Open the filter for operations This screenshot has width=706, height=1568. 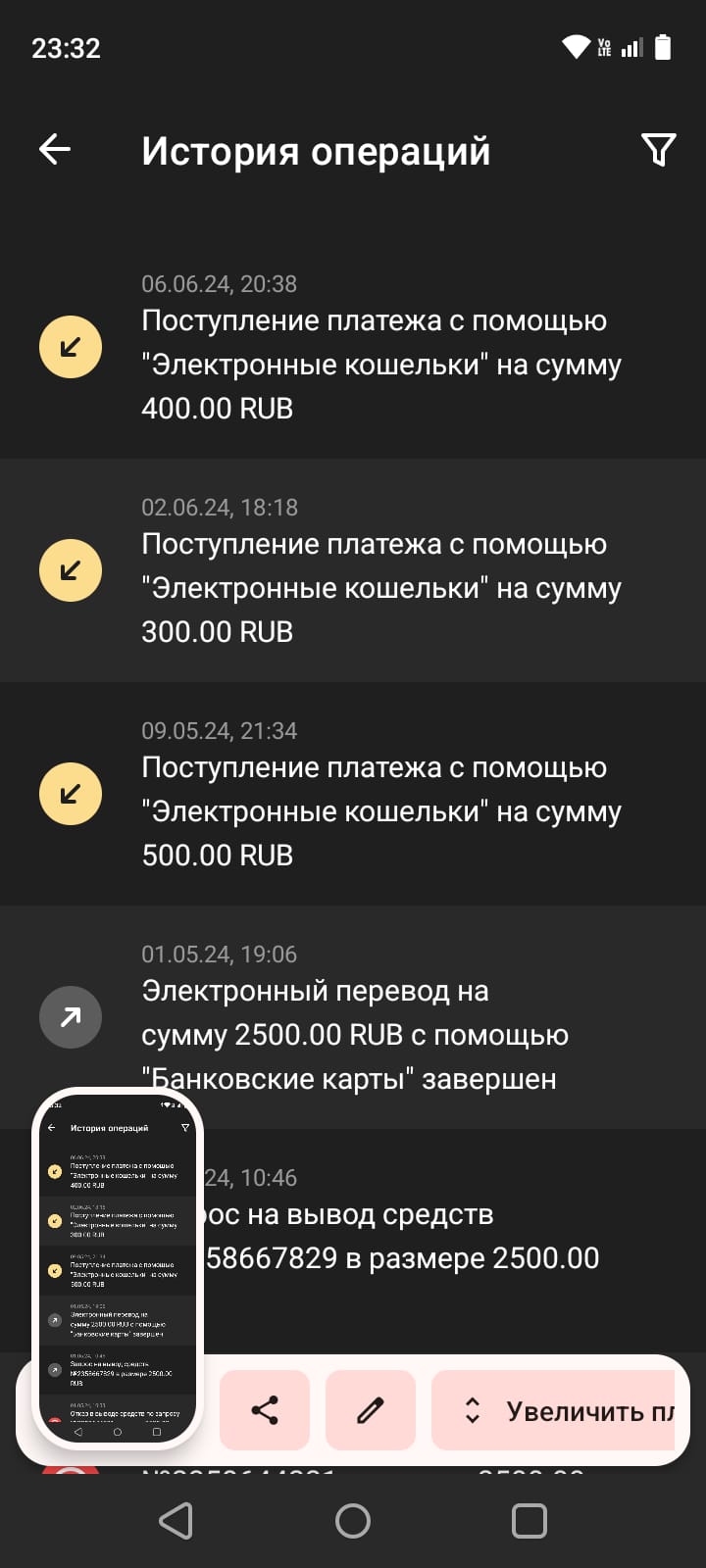click(x=658, y=150)
